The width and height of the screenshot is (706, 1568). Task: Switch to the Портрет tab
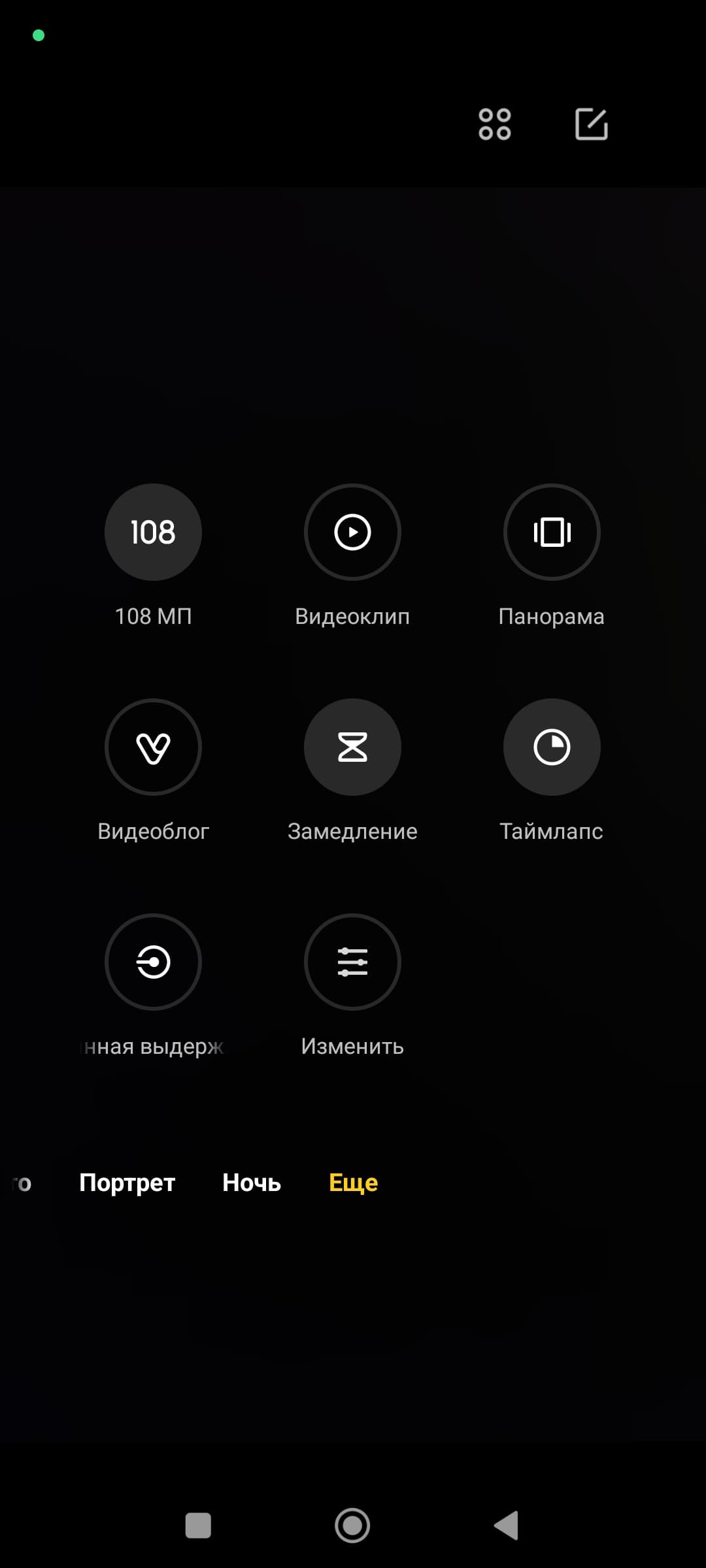pos(127,1183)
